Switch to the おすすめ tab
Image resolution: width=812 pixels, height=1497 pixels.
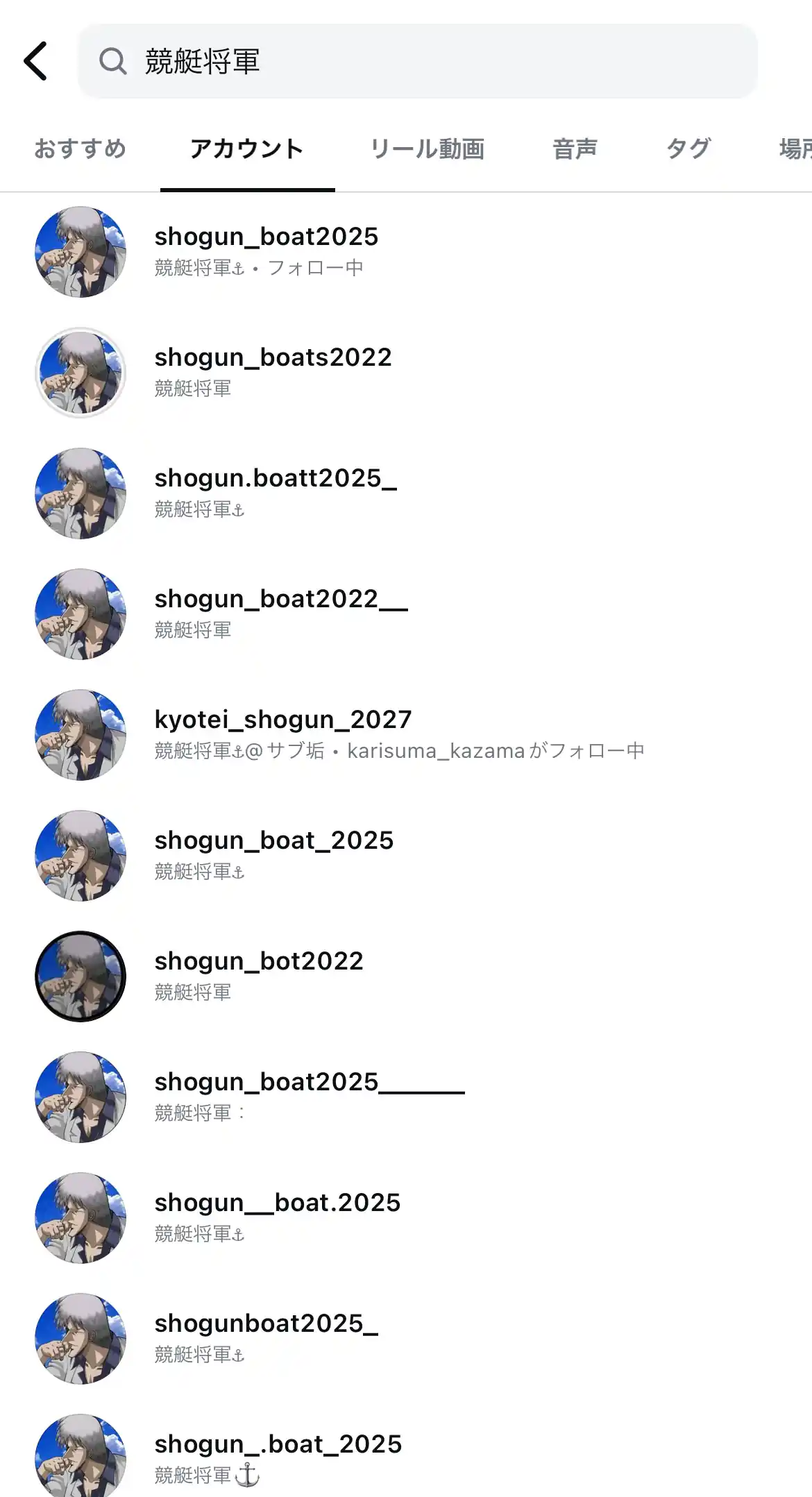coord(80,149)
